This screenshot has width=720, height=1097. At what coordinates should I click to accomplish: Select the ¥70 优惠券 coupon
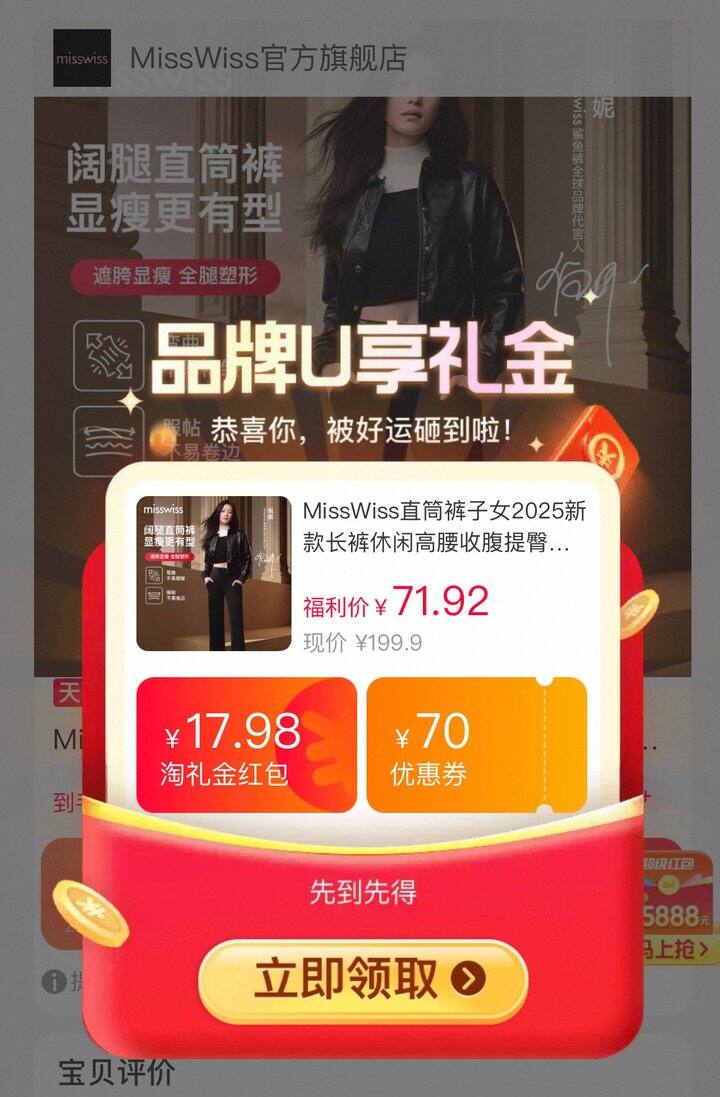476,745
